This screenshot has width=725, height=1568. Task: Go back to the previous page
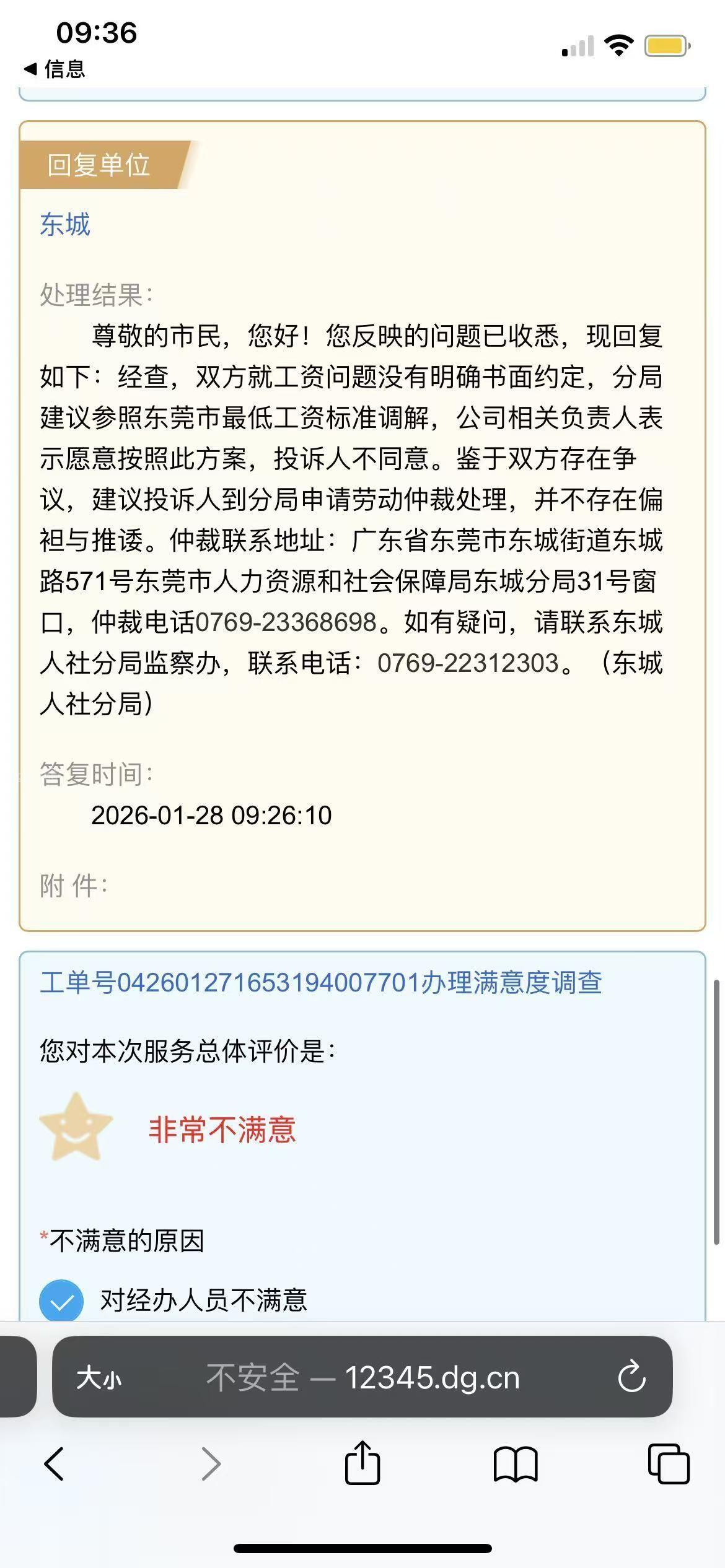[x=54, y=1464]
